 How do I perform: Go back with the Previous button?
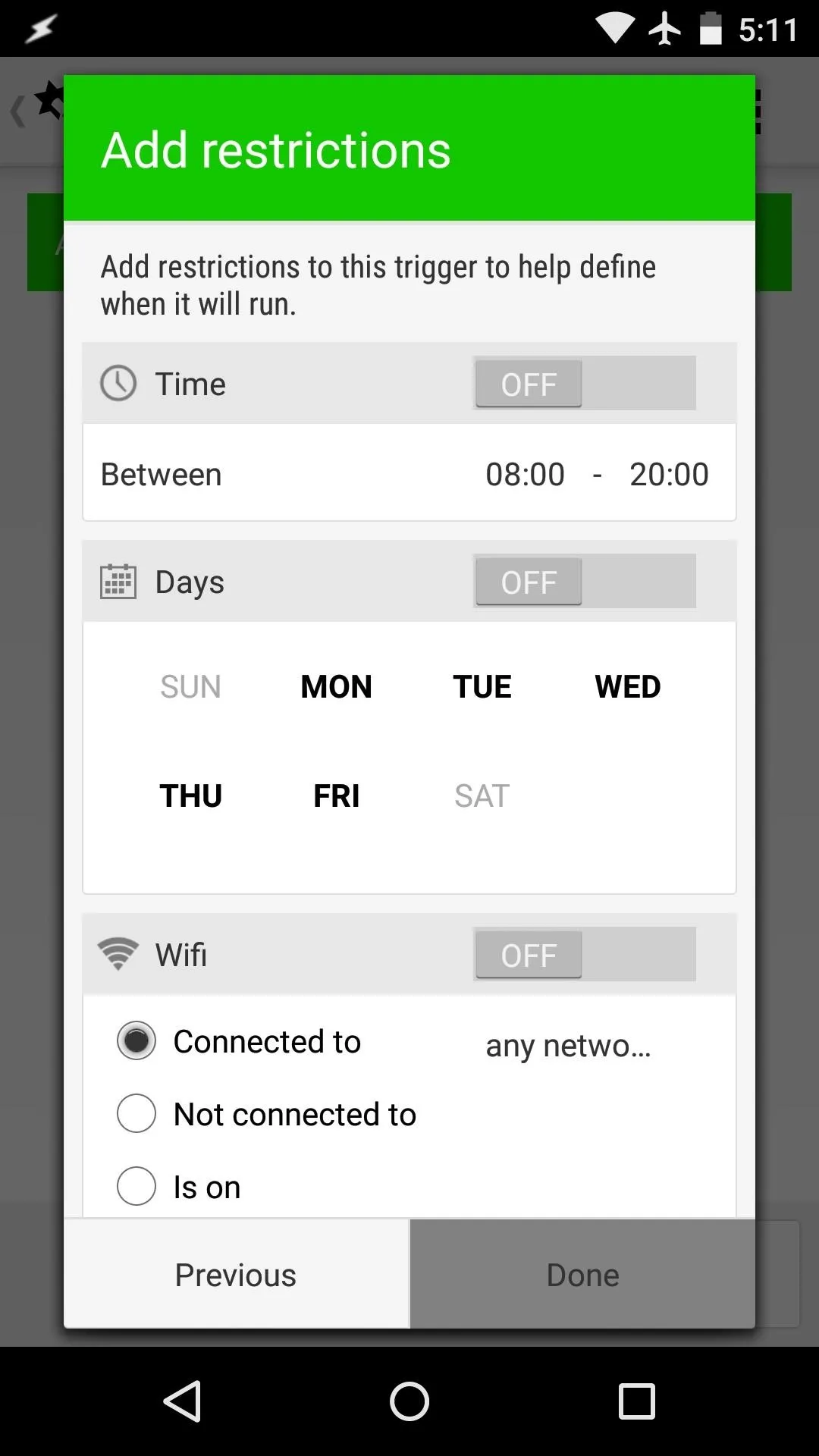237,1274
